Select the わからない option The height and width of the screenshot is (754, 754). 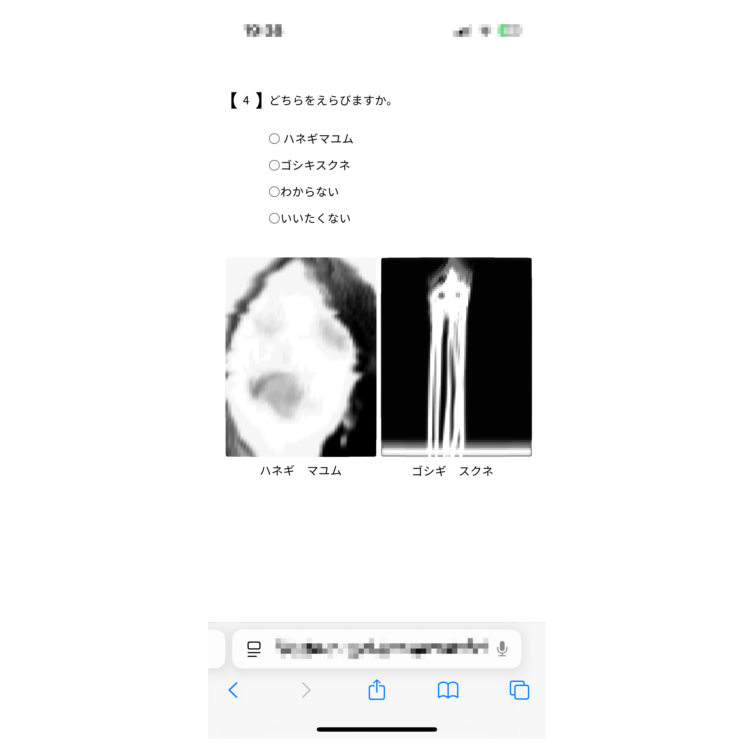pyautogui.click(x=274, y=192)
